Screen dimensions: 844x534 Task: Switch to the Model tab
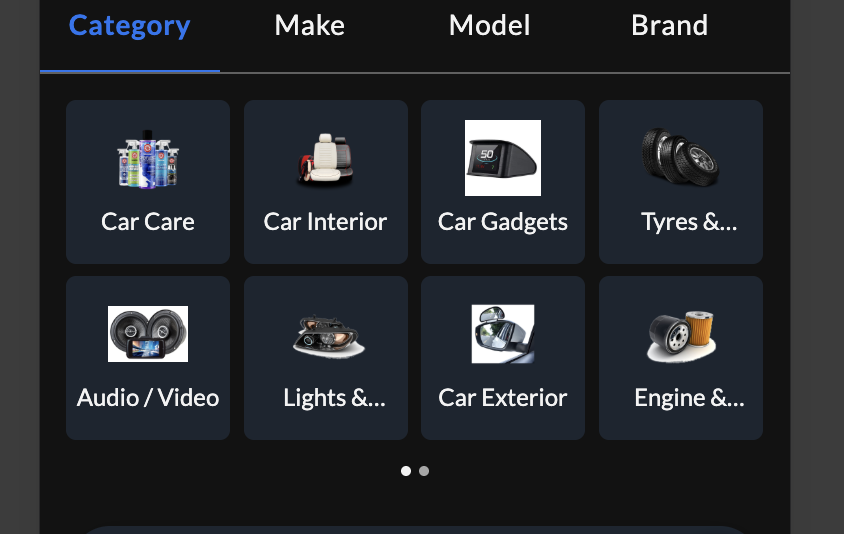coord(489,26)
